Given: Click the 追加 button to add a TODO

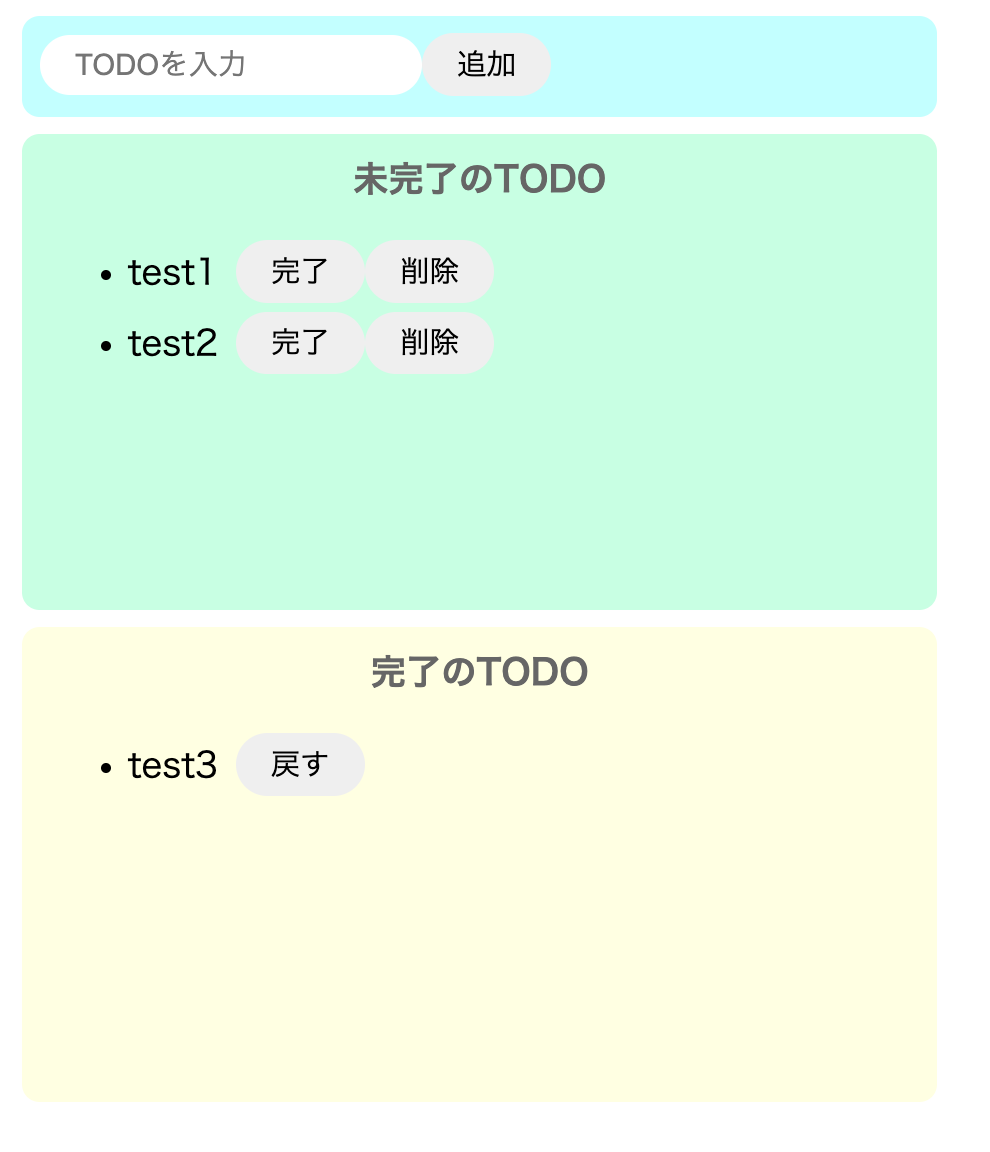Looking at the screenshot, I should [x=486, y=64].
